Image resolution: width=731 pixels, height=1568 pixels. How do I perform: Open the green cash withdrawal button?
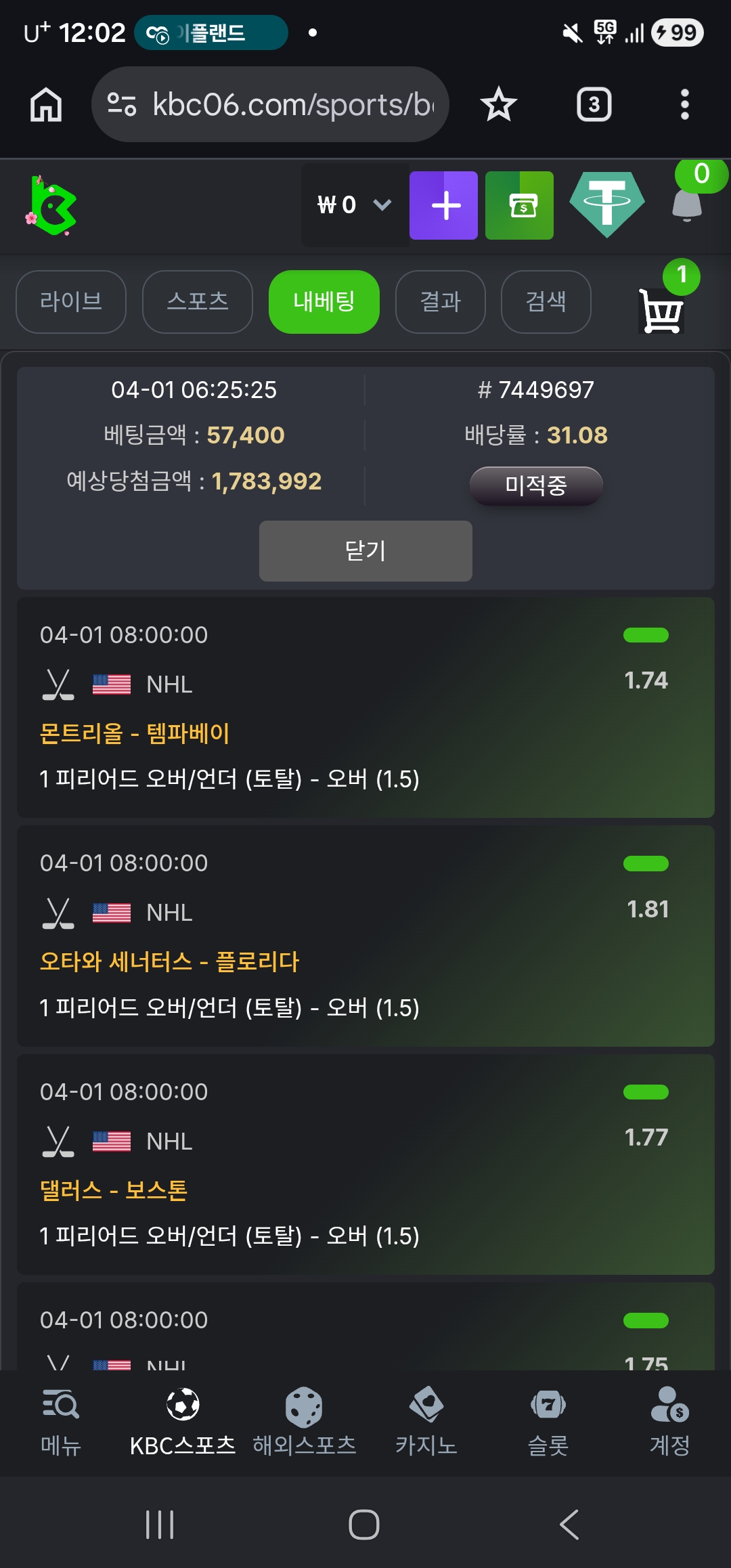(520, 205)
